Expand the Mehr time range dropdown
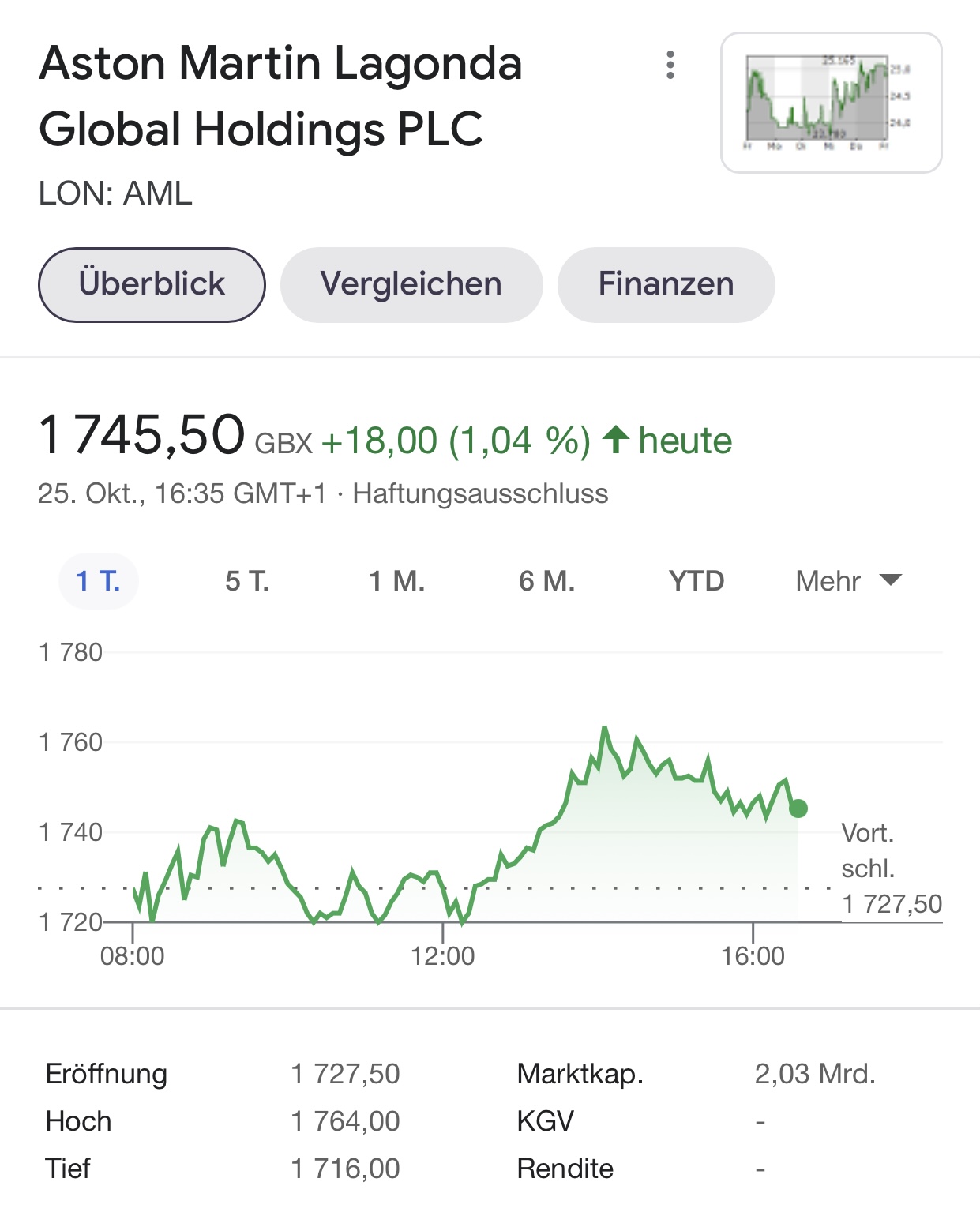The width and height of the screenshot is (980, 1212). click(x=848, y=581)
